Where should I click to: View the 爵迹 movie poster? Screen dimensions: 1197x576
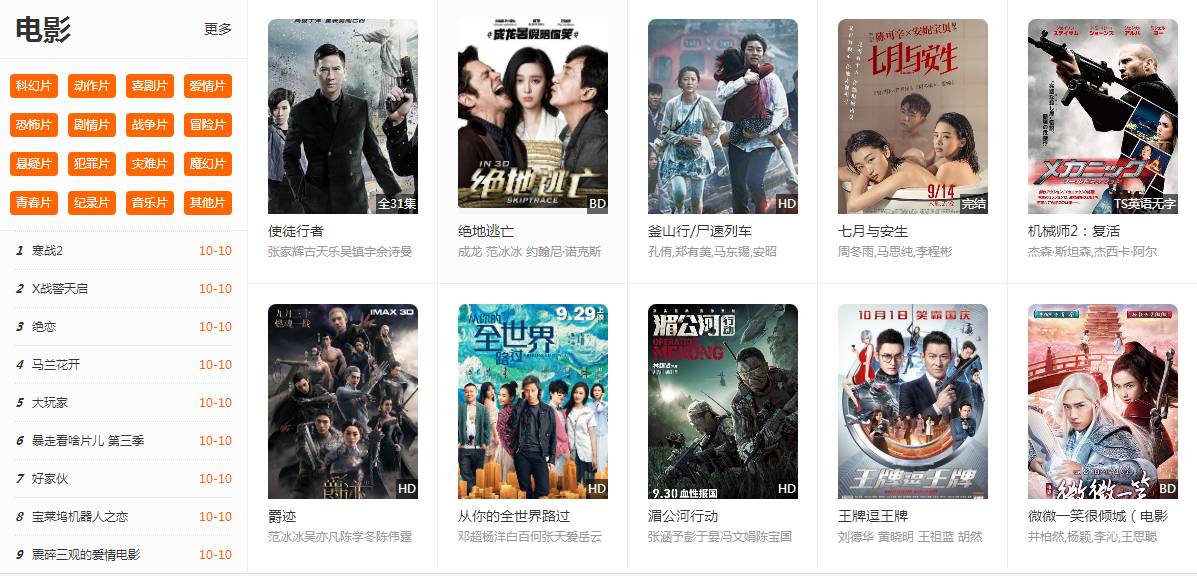pos(342,400)
